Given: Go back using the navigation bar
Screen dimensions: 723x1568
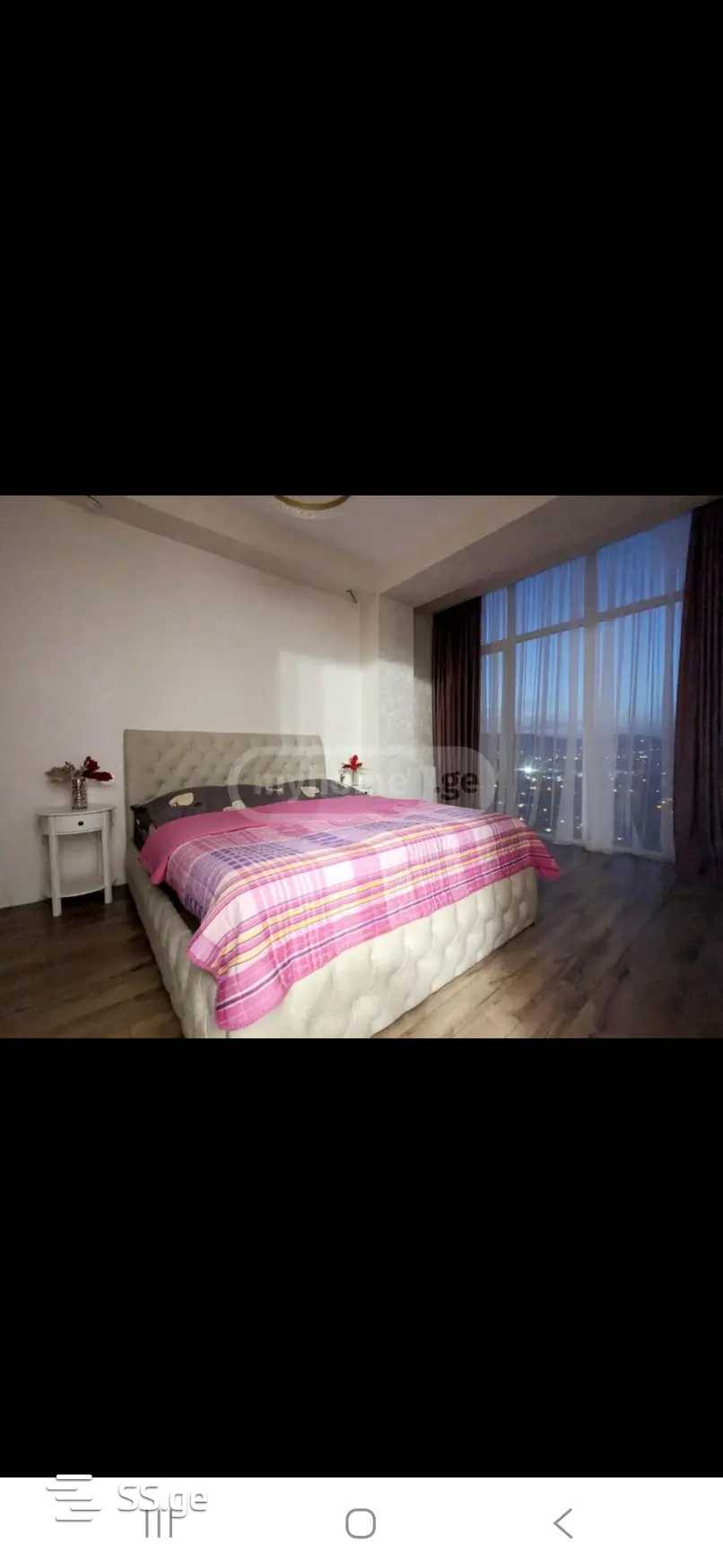Looking at the screenshot, I should pos(562,1523).
